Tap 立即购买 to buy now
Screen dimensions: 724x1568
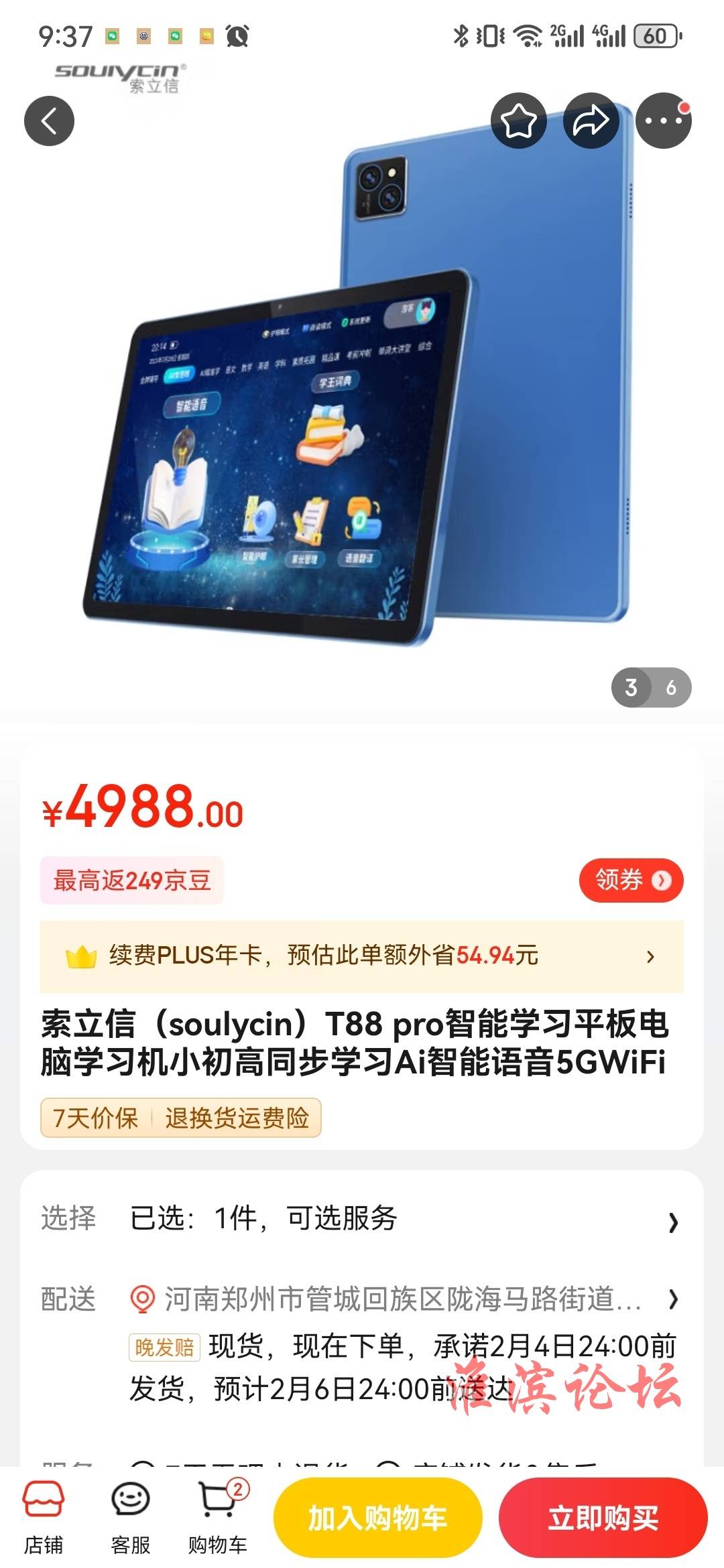point(603,1518)
